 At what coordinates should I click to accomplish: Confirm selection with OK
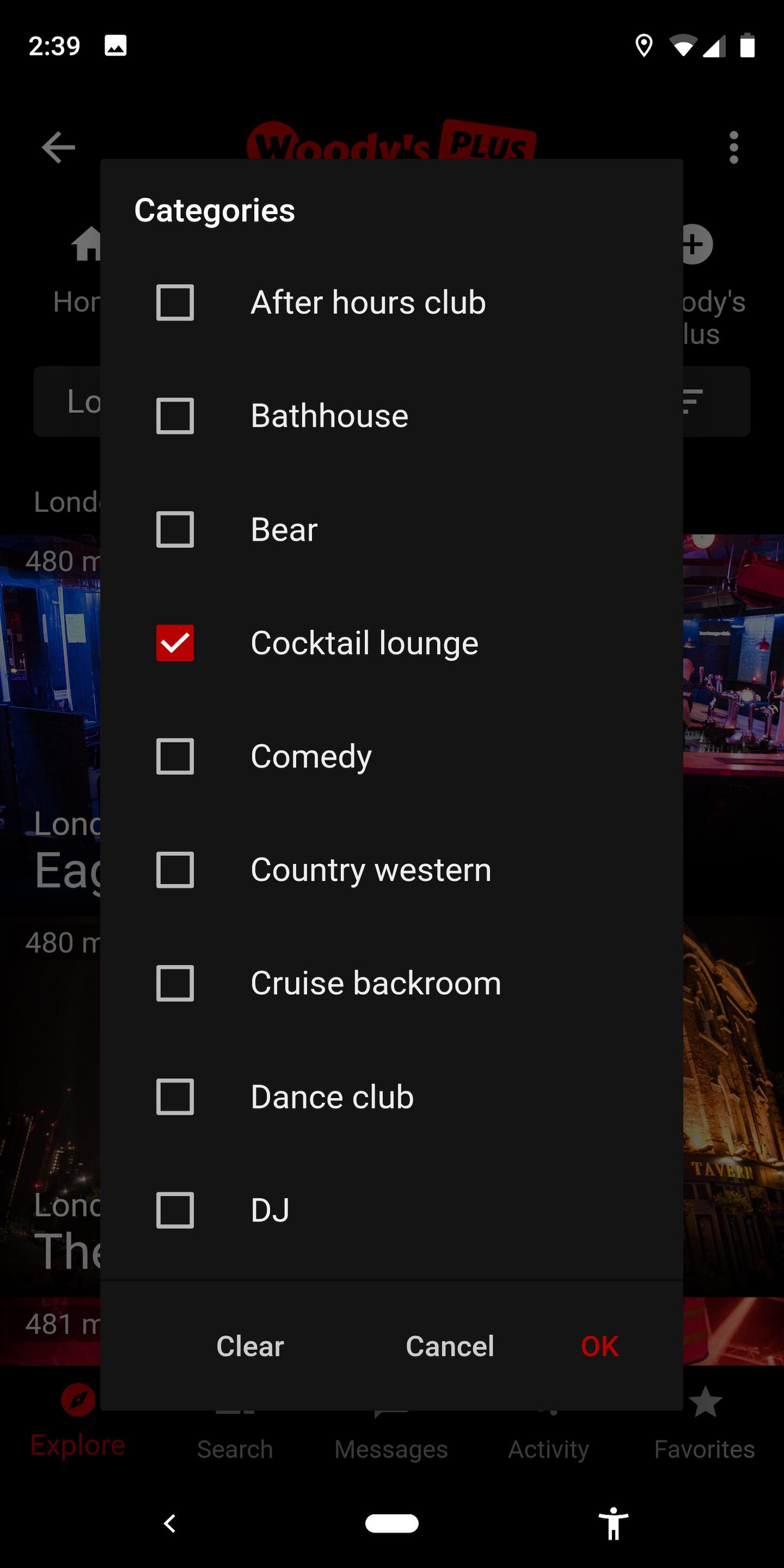tap(599, 1346)
